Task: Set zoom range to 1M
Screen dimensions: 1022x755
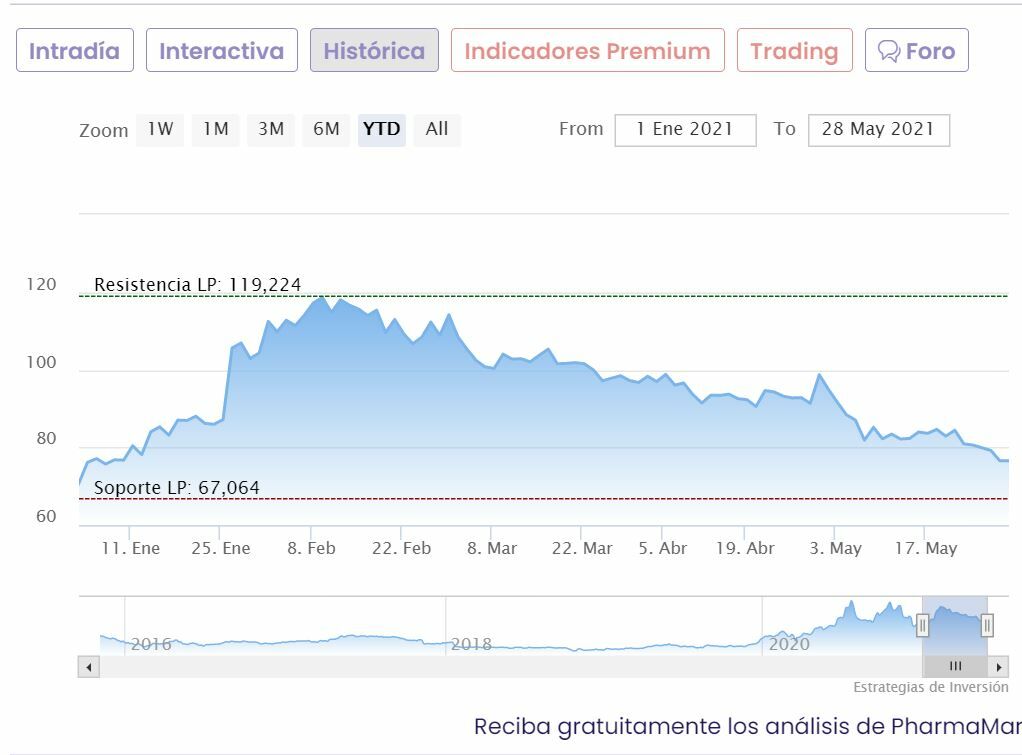Action: [x=216, y=129]
